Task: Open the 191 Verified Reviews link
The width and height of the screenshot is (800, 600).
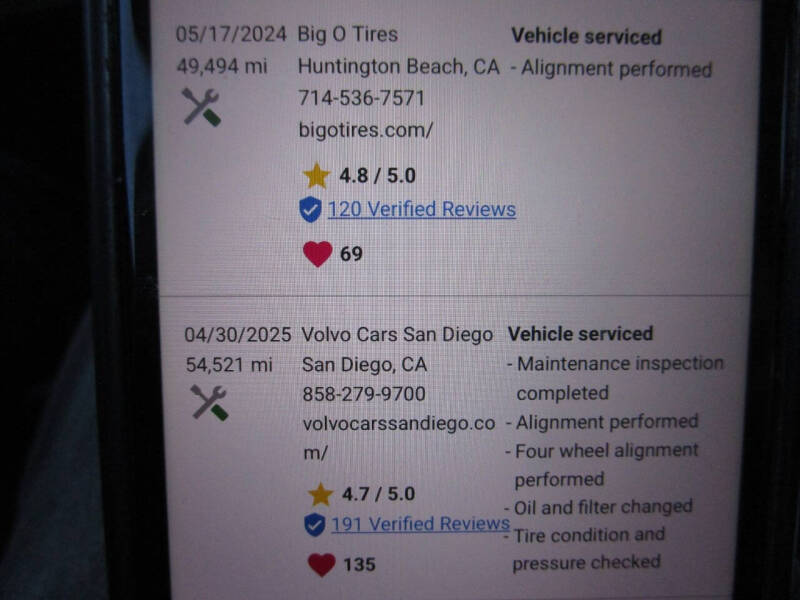Action: pyautogui.click(x=420, y=523)
